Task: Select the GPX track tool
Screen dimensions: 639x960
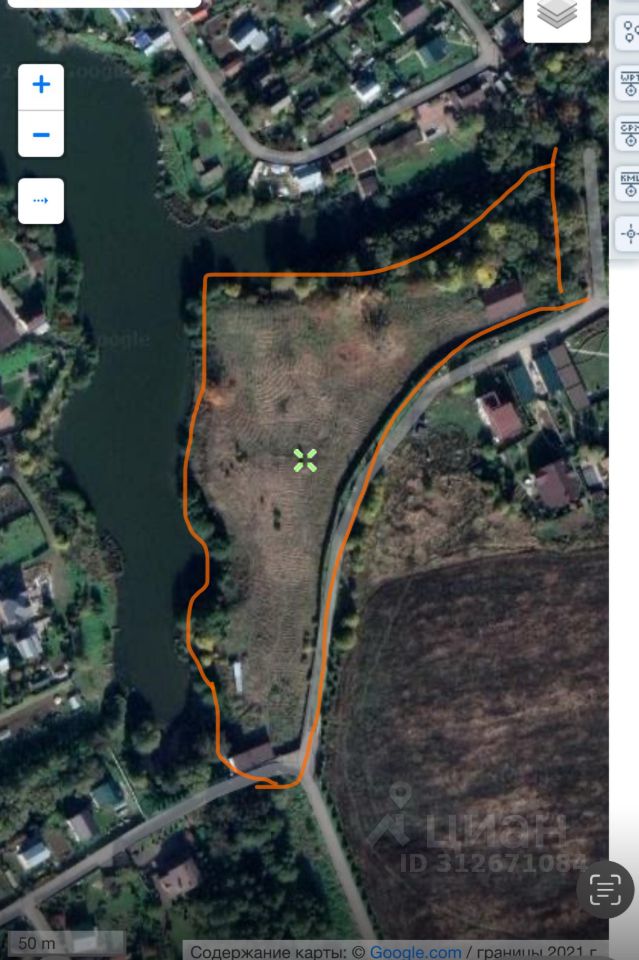Action: (x=629, y=133)
